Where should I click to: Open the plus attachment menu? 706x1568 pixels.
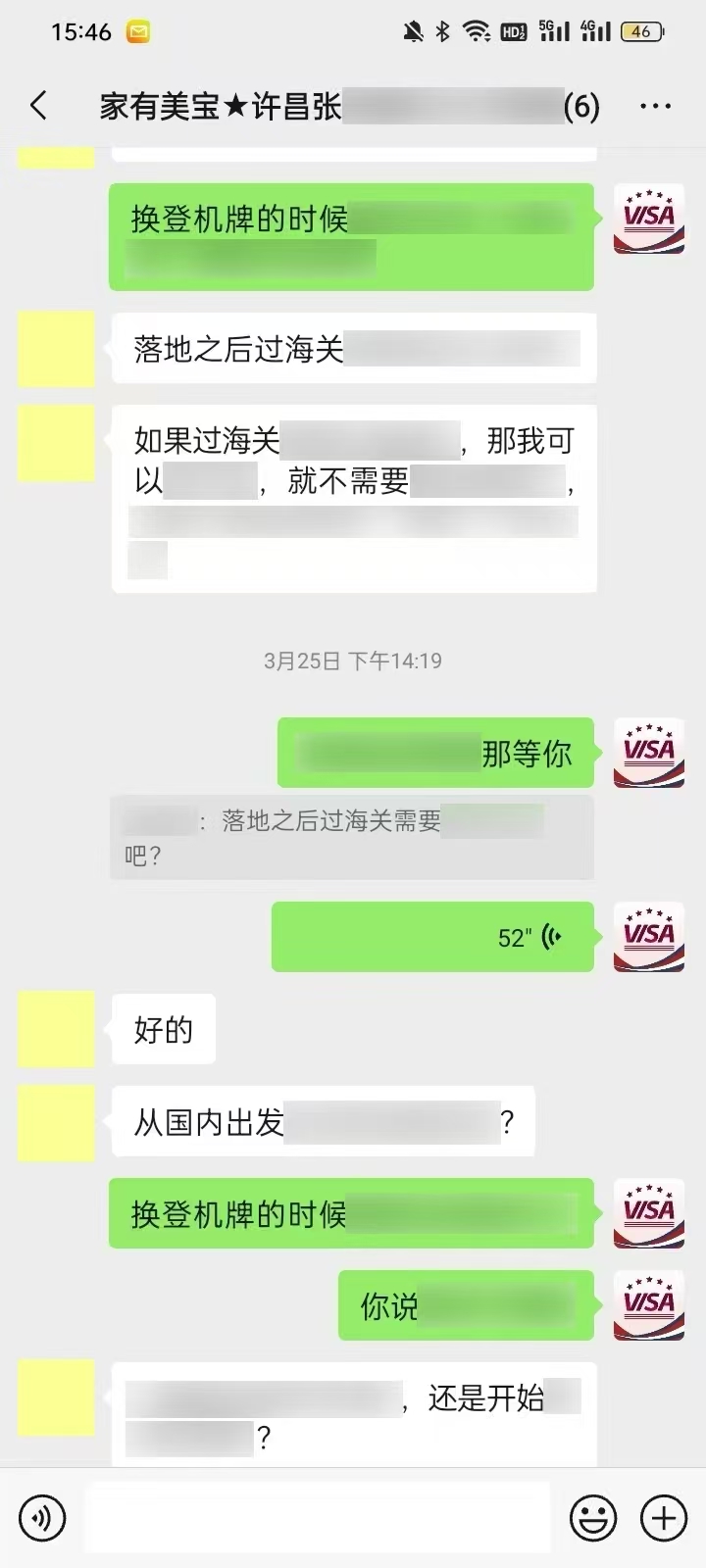click(664, 1518)
